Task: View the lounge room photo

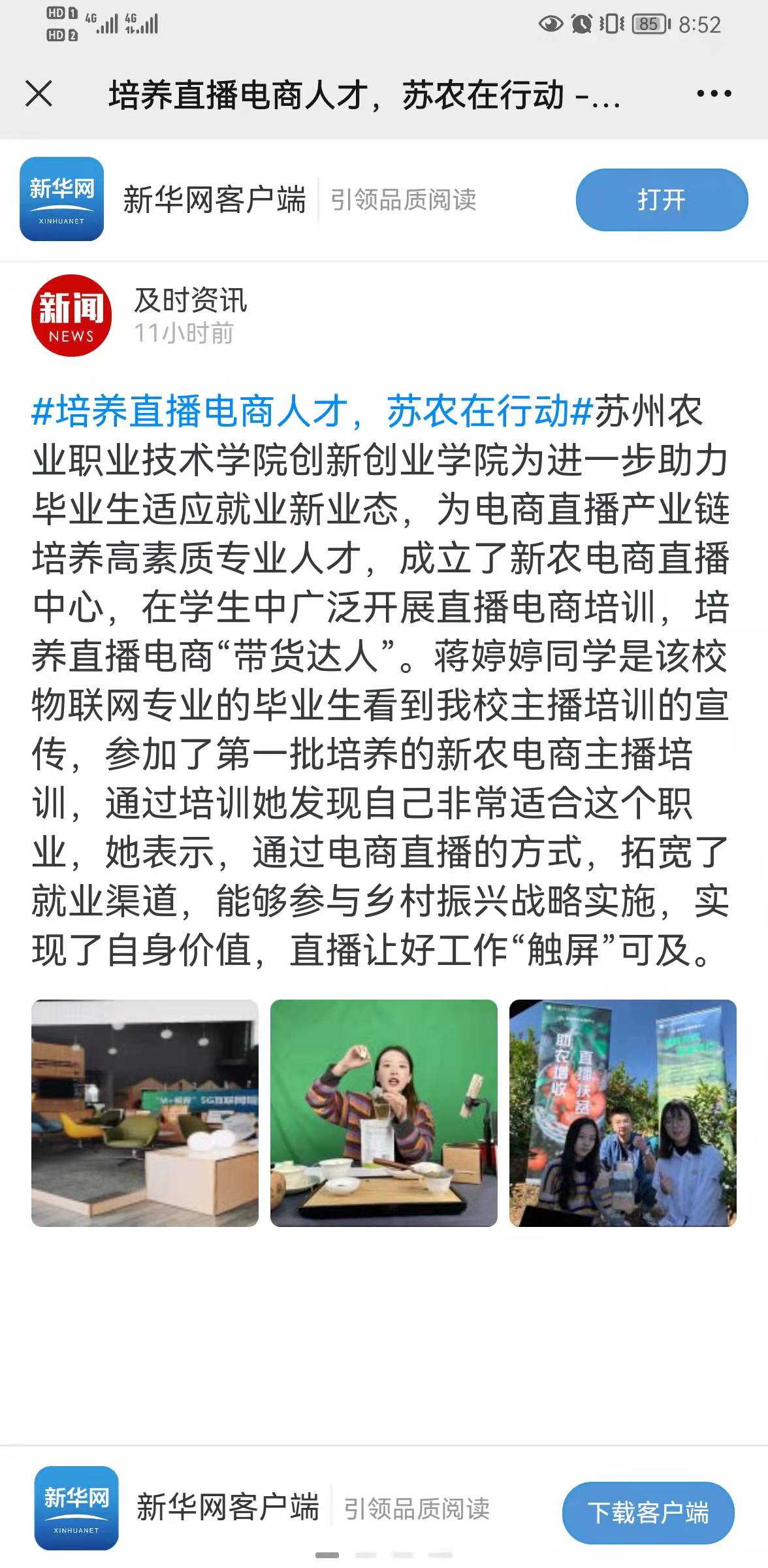Action: 145,1113
